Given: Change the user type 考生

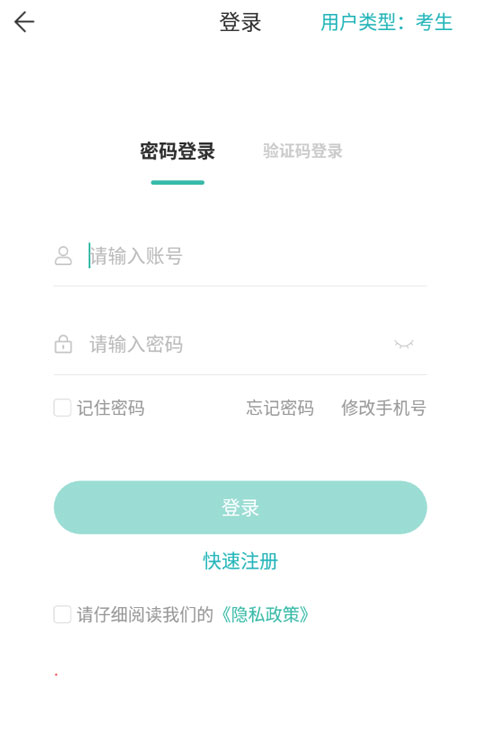Looking at the screenshot, I should click(x=387, y=22).
